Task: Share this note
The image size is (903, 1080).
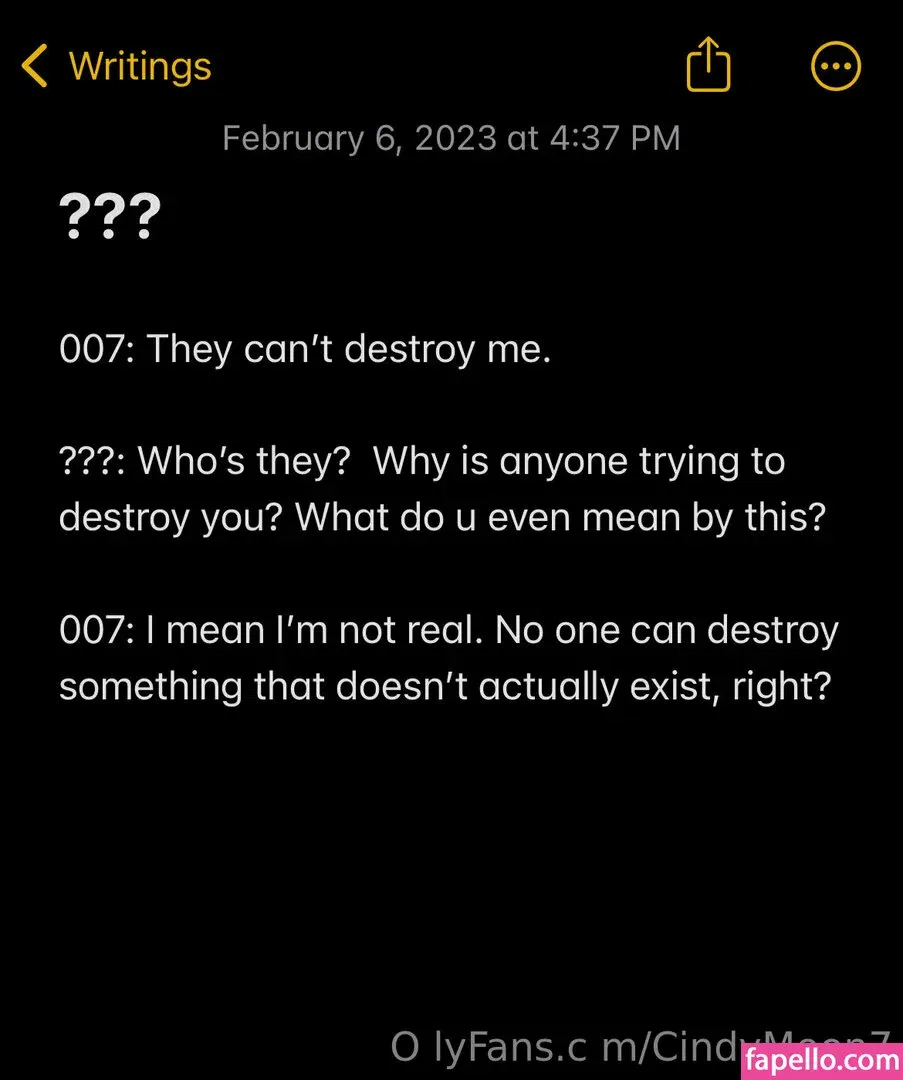Action: click(708, 65)
